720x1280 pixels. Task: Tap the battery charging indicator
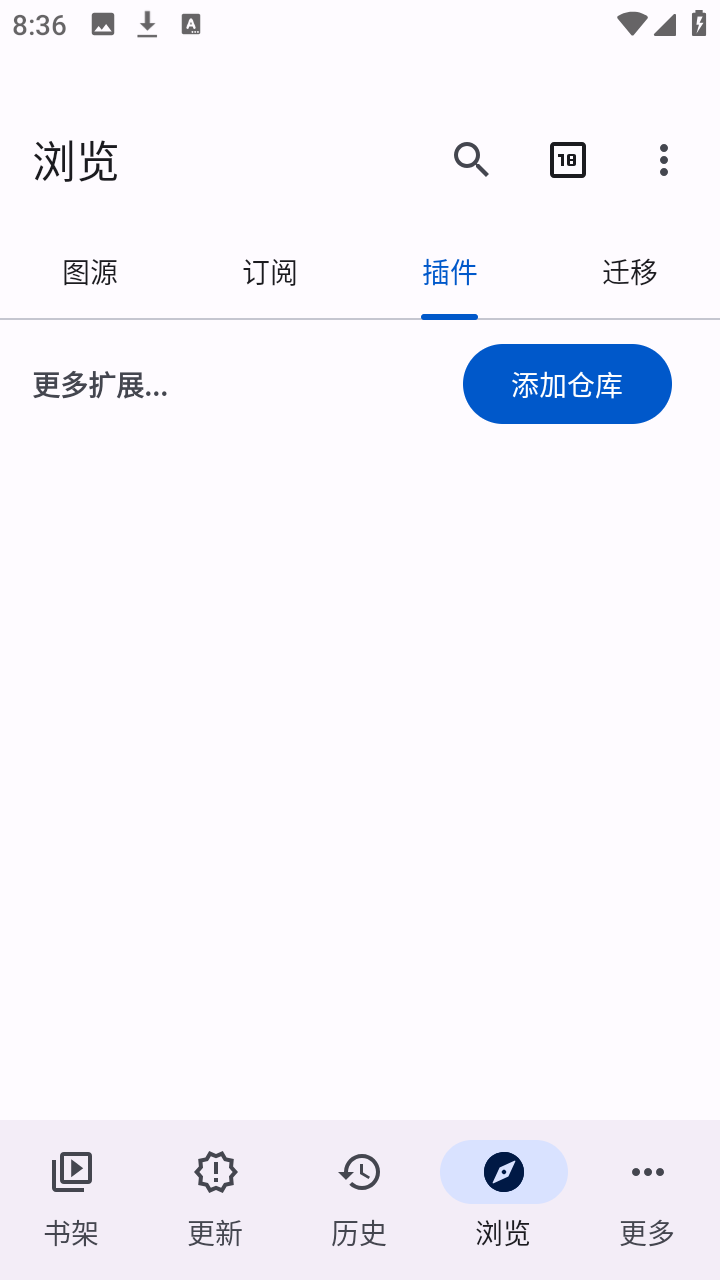pos(699,24)
